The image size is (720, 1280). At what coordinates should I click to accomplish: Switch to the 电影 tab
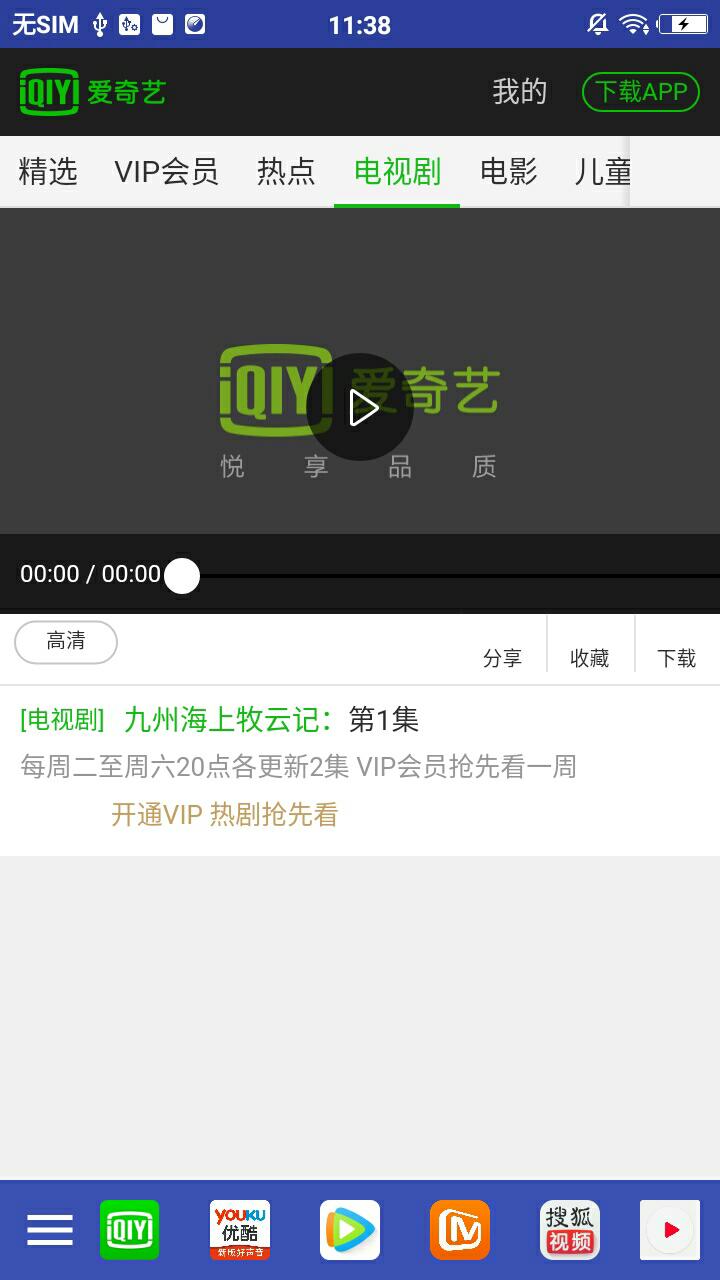pyautogui.click(x=509, y=172)
